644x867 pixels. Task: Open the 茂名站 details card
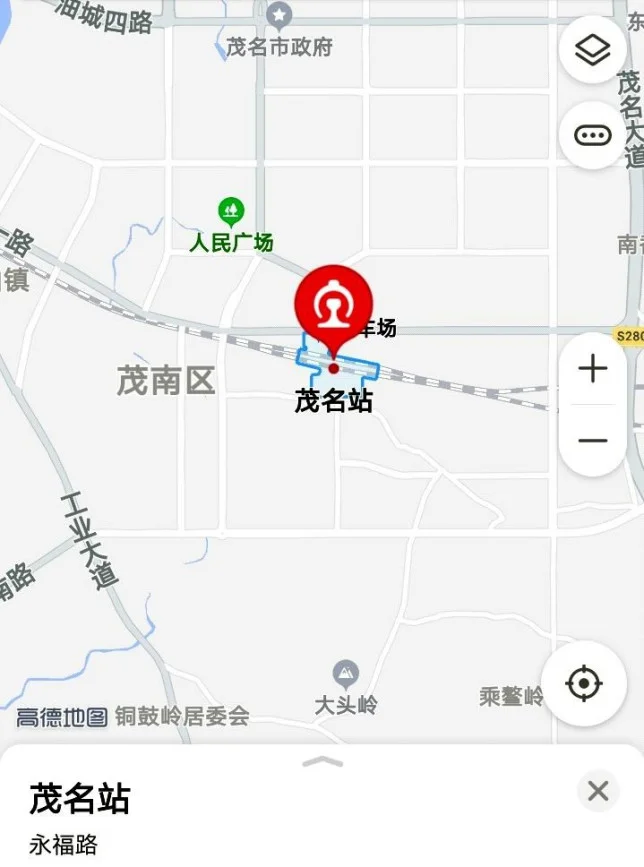tap(80, 799)
